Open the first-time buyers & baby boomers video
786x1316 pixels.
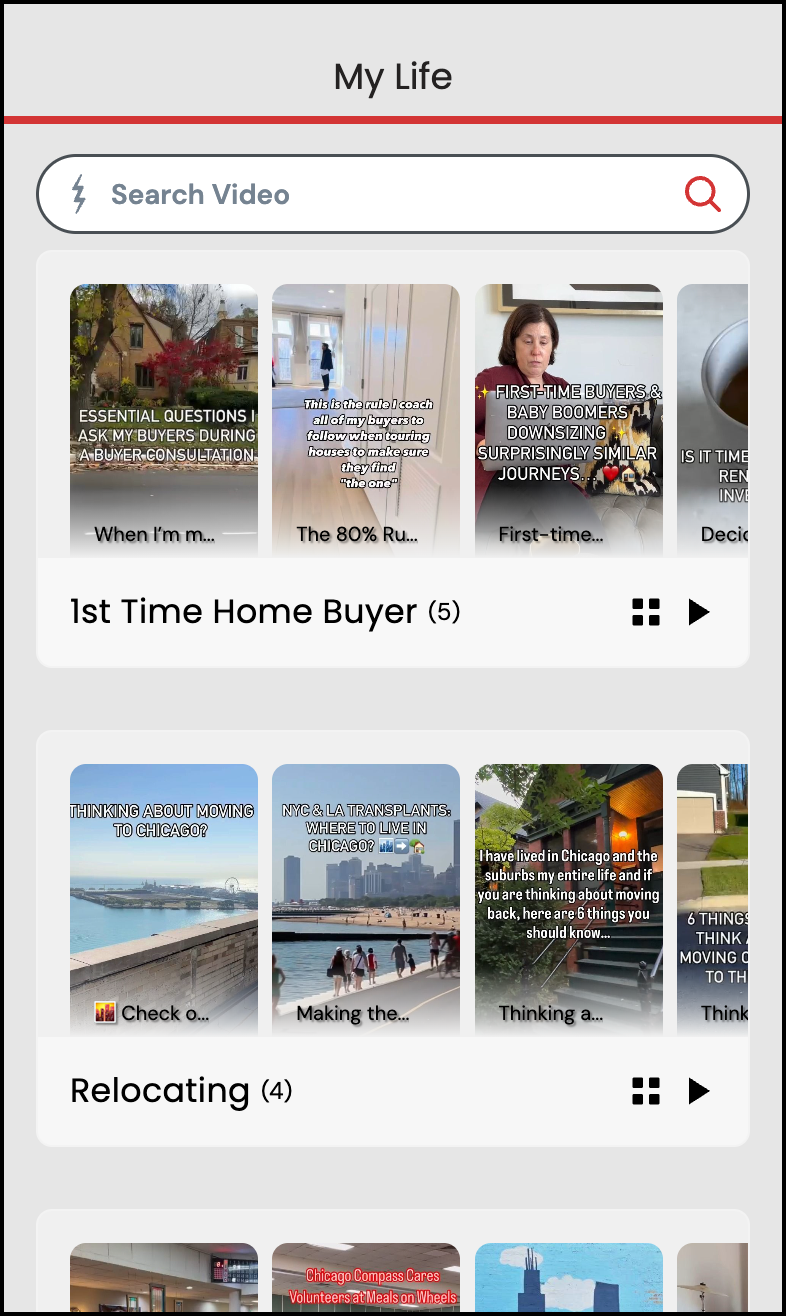568,420
